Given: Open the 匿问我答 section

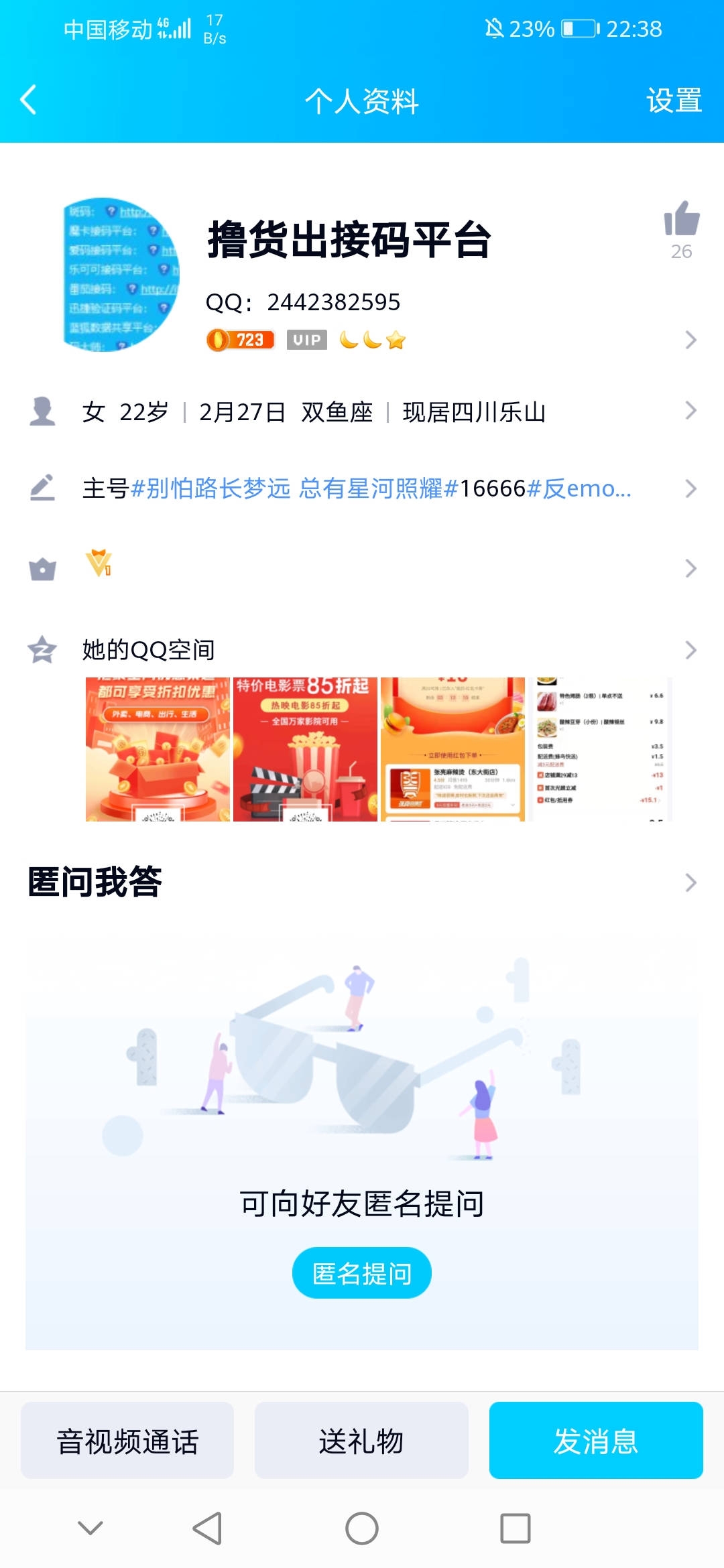Looking at the screenshot, I should coord(362,882).
